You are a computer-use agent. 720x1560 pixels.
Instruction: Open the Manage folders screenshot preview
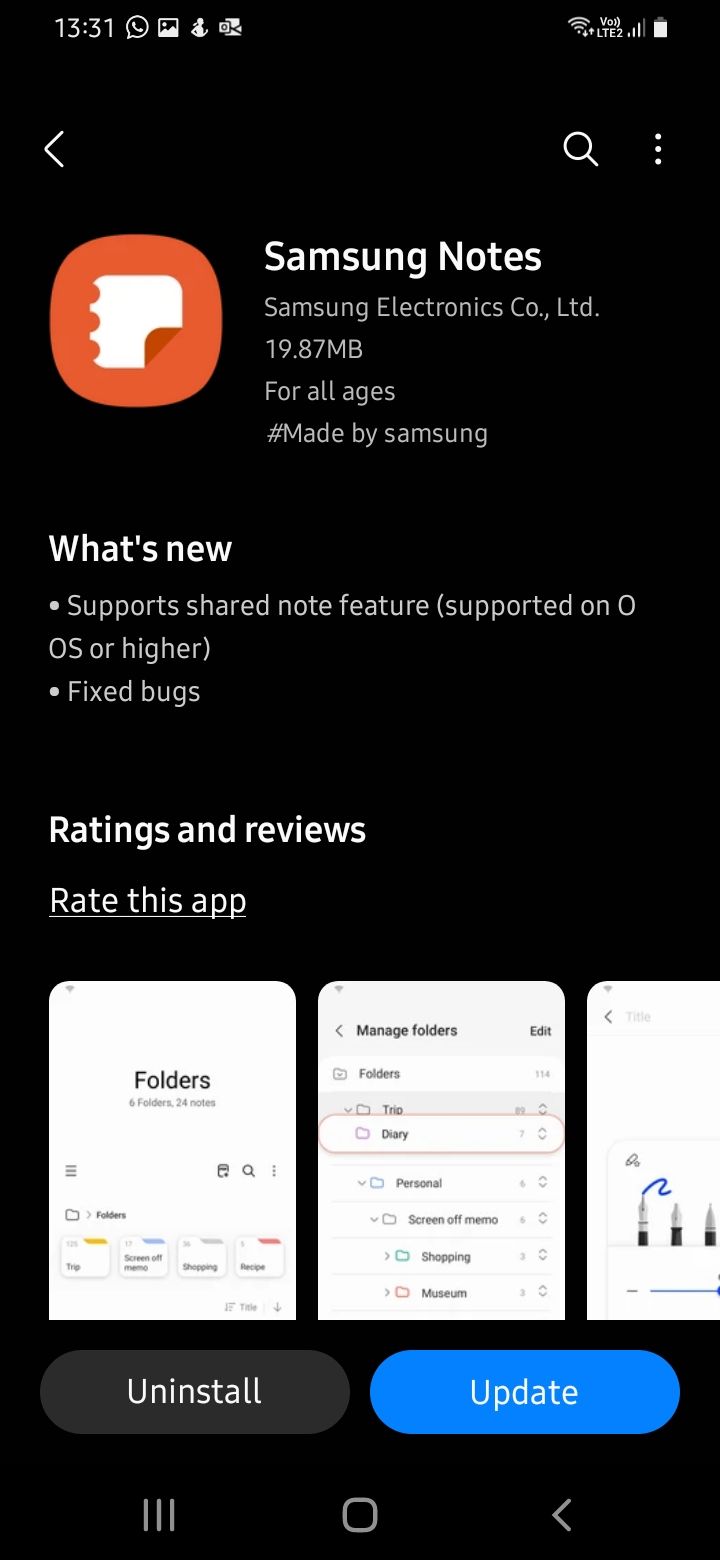pos(441,1150)
